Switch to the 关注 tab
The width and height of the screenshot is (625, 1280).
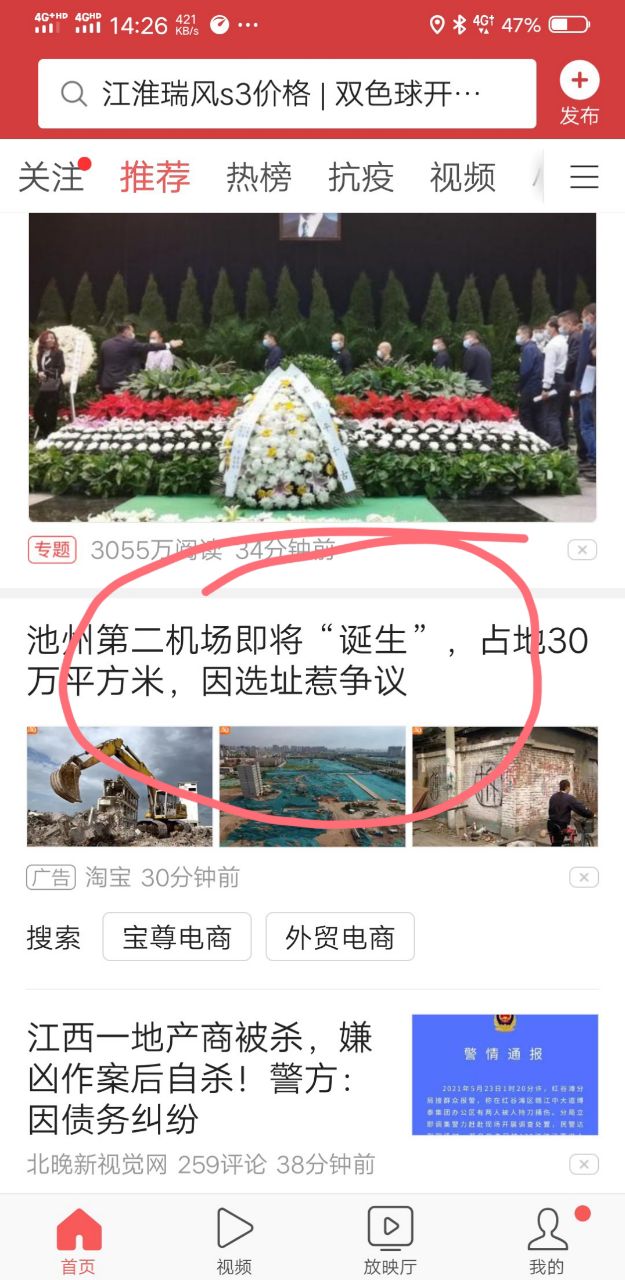51,177
